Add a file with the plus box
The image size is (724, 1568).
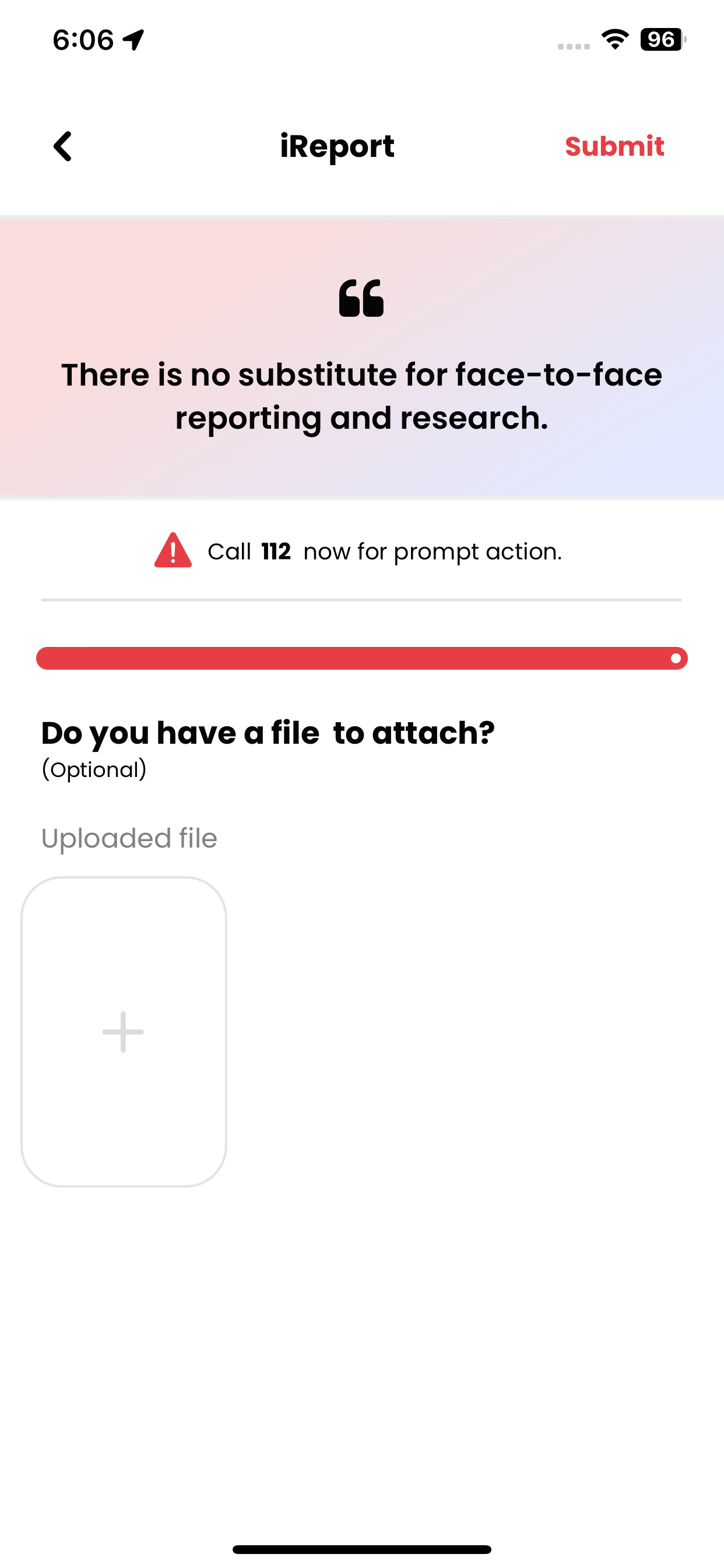coord(124,1031)
